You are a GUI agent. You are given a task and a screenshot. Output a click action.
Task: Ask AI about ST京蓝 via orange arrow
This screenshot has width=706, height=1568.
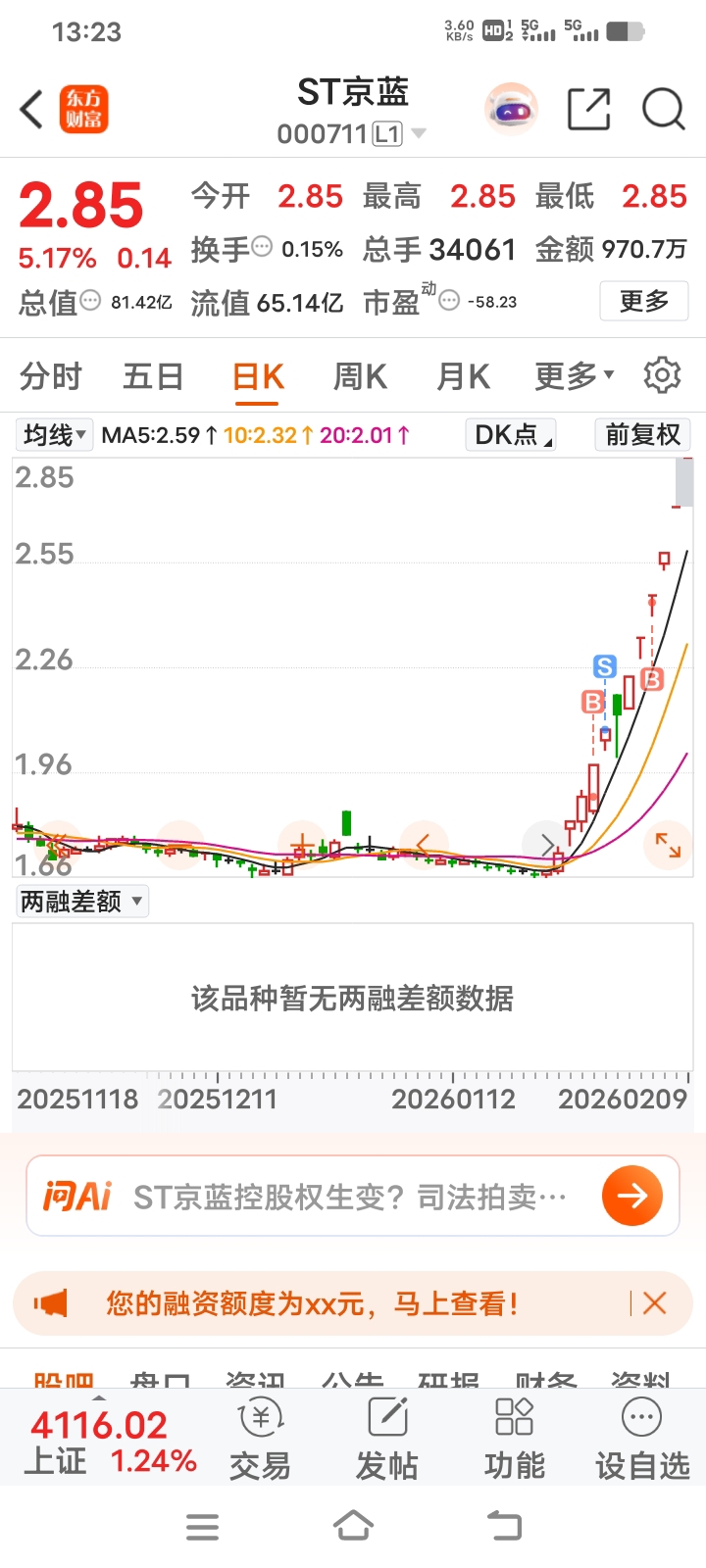tap(632, 1196)
